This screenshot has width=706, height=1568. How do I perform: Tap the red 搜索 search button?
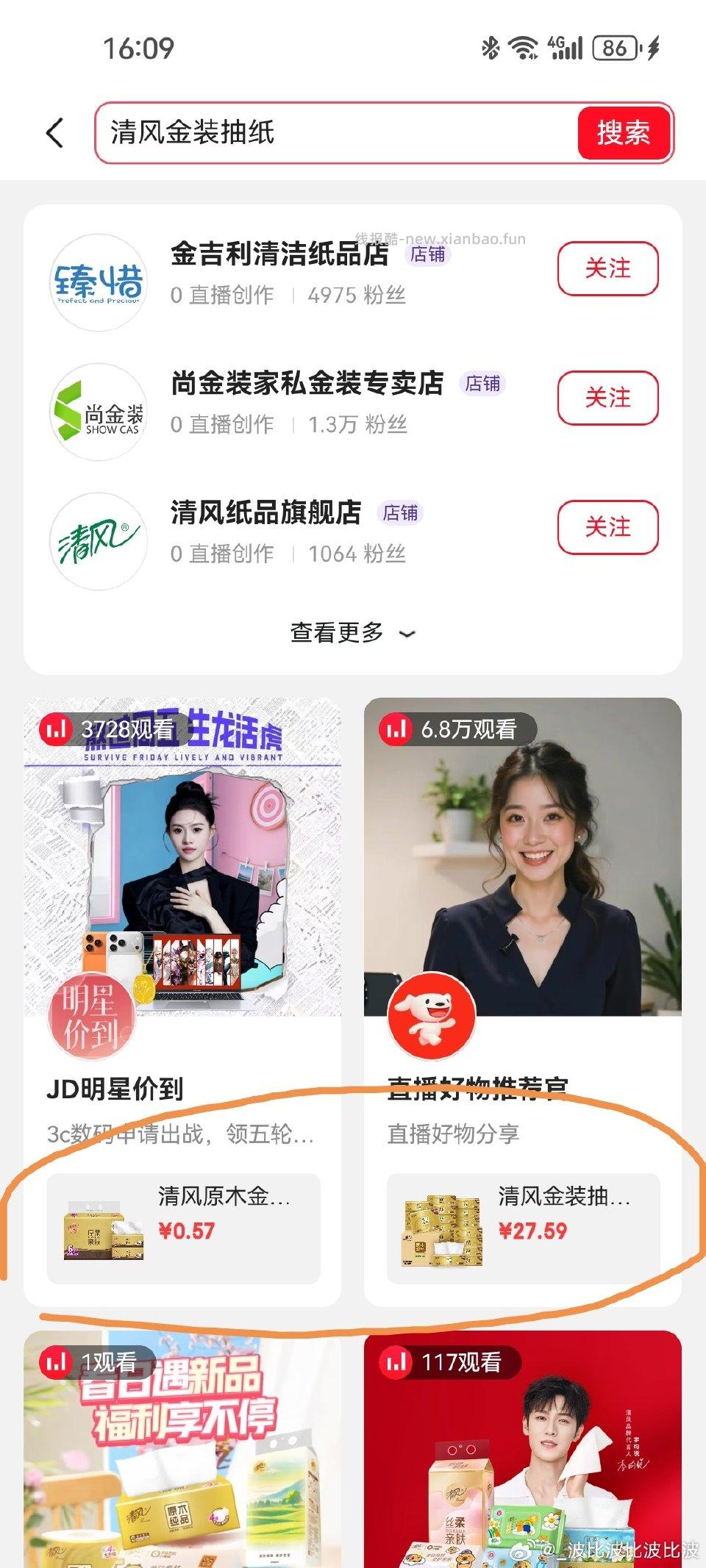coord(624,134)
